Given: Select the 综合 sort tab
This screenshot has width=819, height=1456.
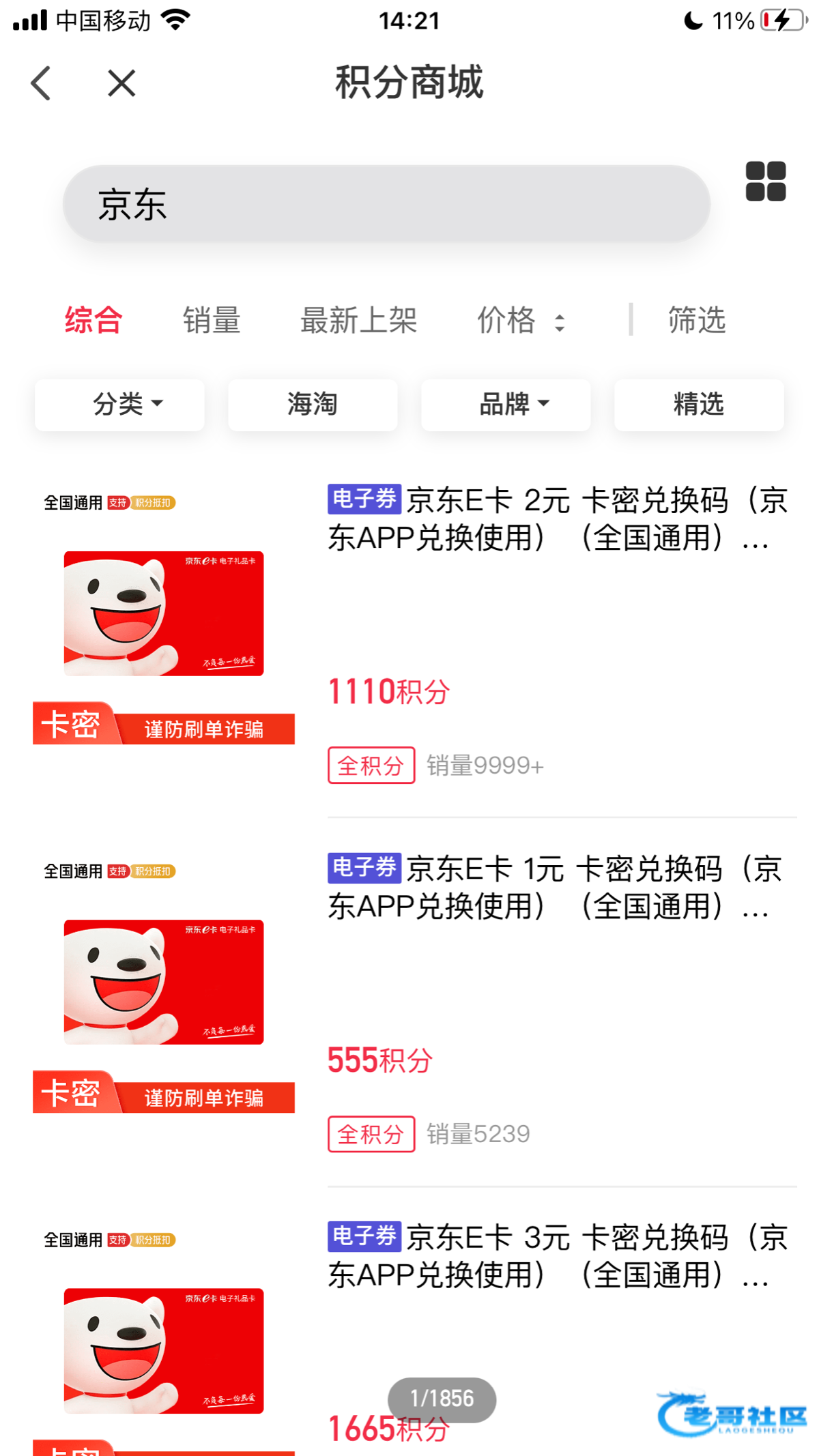Looking at the screenshot, I should 94,320.
